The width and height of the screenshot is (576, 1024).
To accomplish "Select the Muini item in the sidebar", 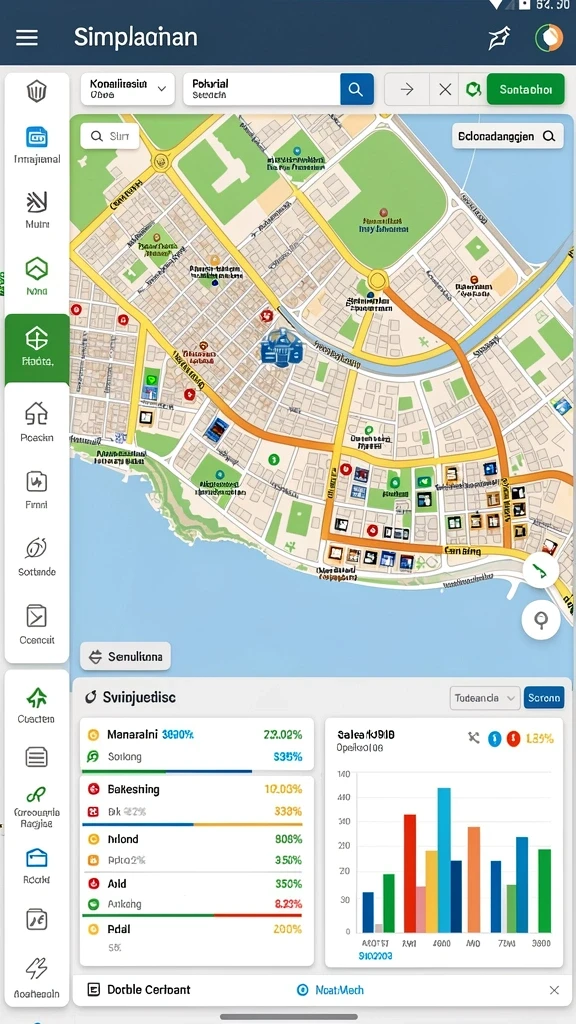I will pyautogui.click(x=37, y=210).
